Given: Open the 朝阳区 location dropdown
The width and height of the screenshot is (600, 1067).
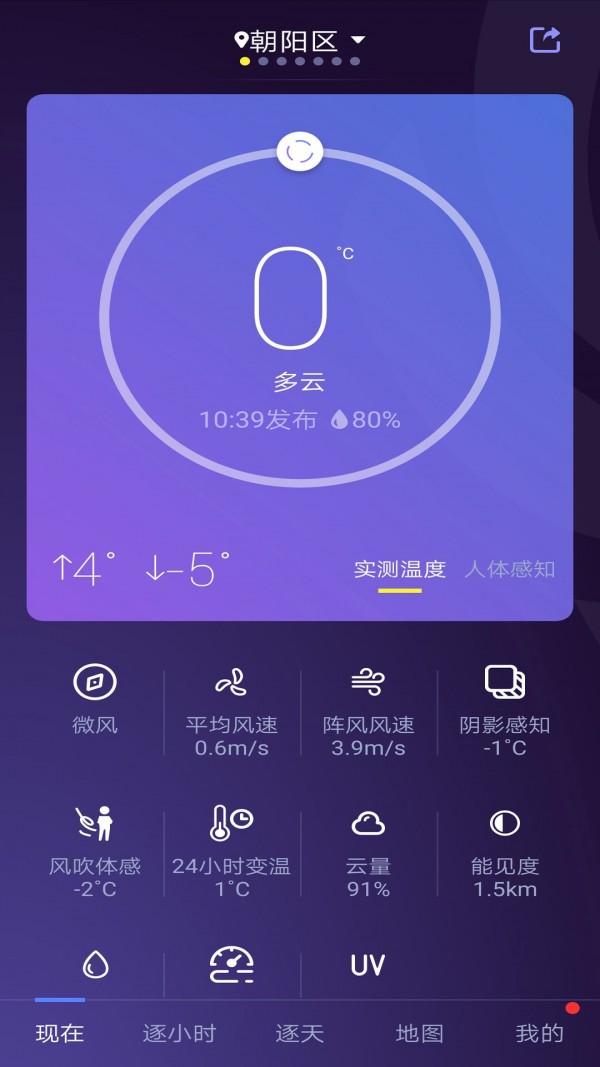Looking at the screenshot, I should coord(300,41).
